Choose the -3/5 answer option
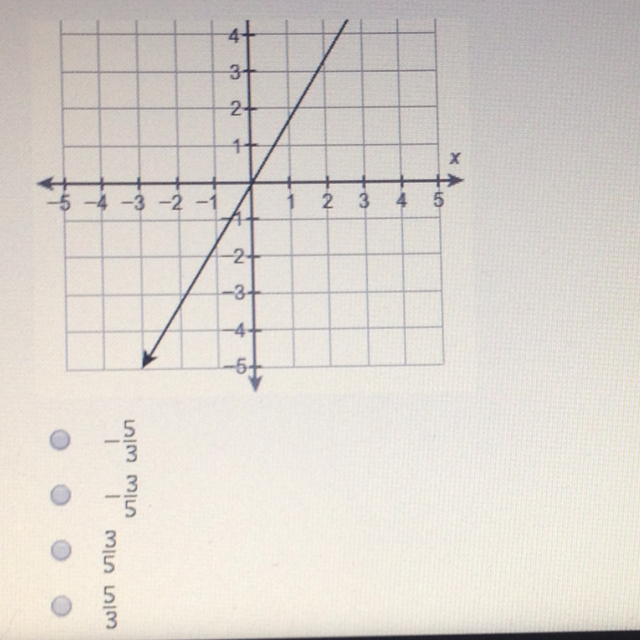 pos(63,495)
